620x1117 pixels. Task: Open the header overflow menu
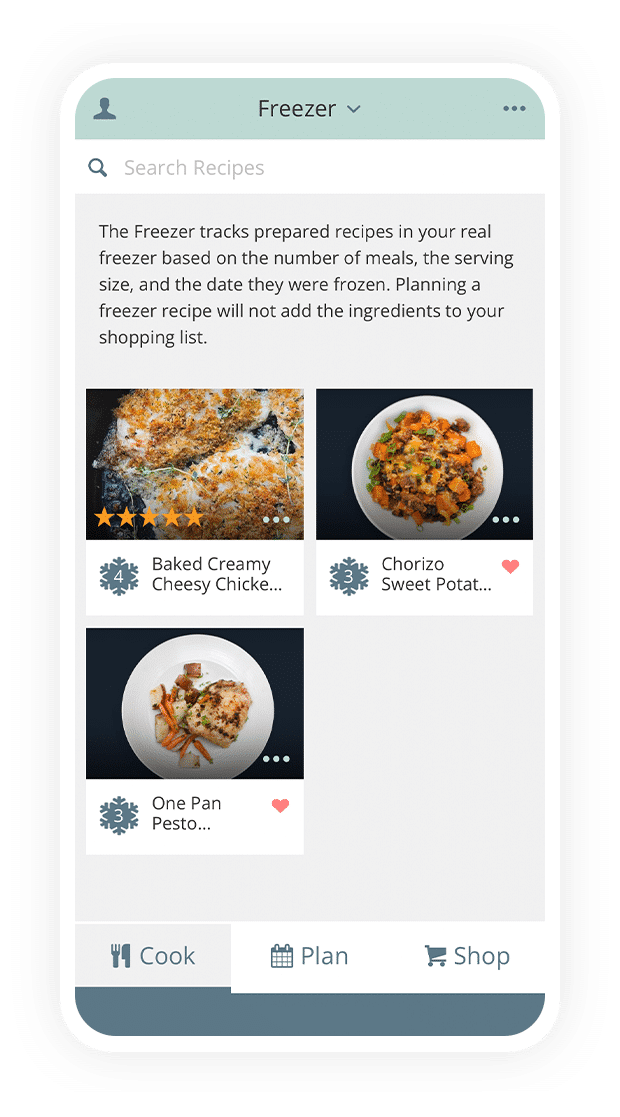coord(514,109)
